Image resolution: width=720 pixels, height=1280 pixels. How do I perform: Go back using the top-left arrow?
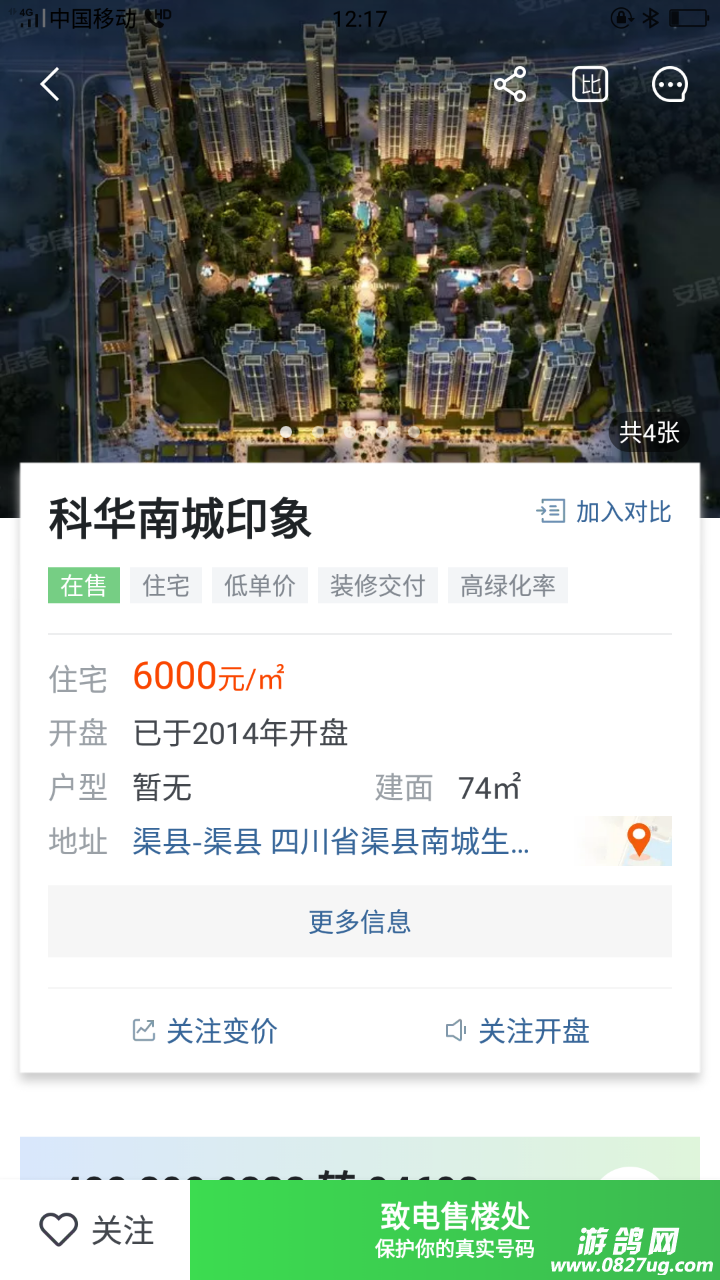[x=50, y=85]
